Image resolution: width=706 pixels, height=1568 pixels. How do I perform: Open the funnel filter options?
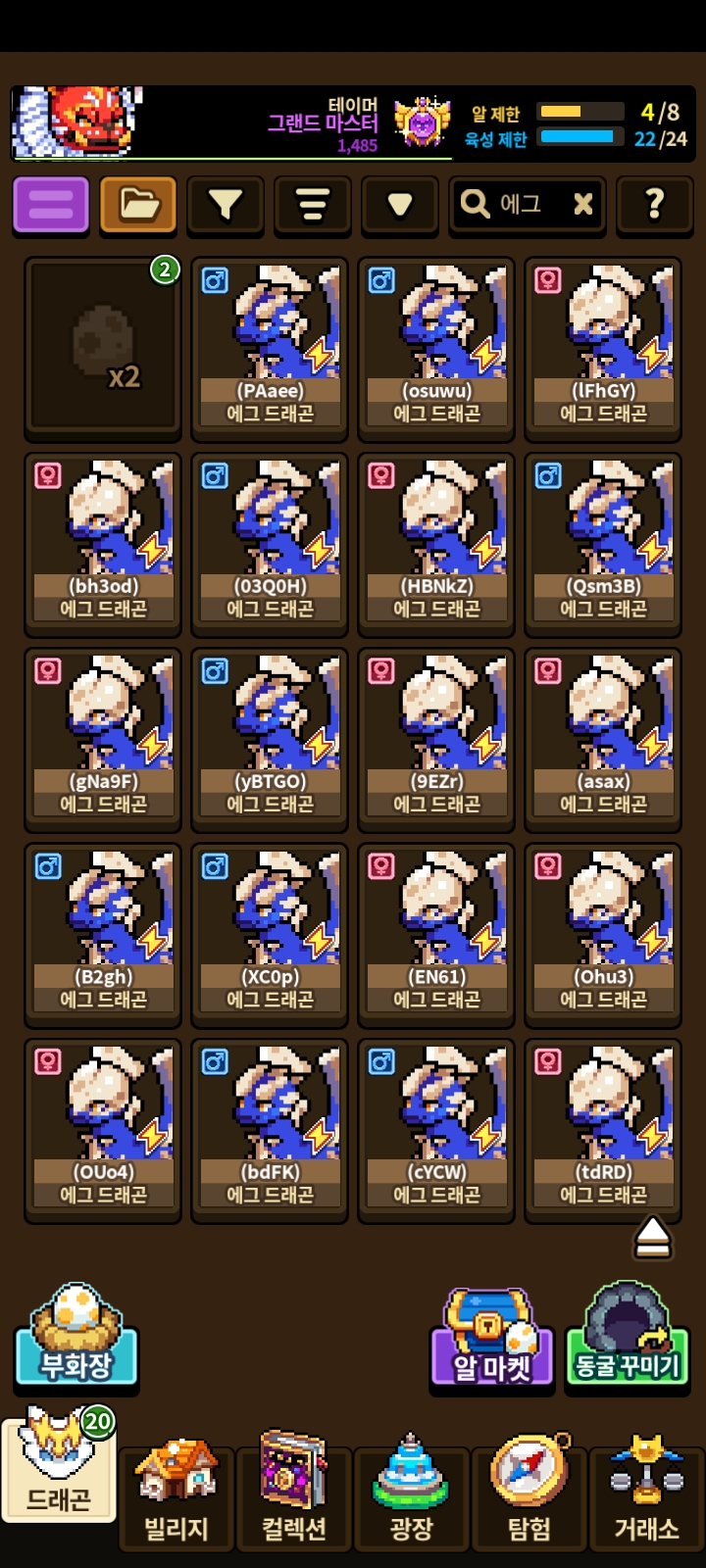(x=226, y=205)
